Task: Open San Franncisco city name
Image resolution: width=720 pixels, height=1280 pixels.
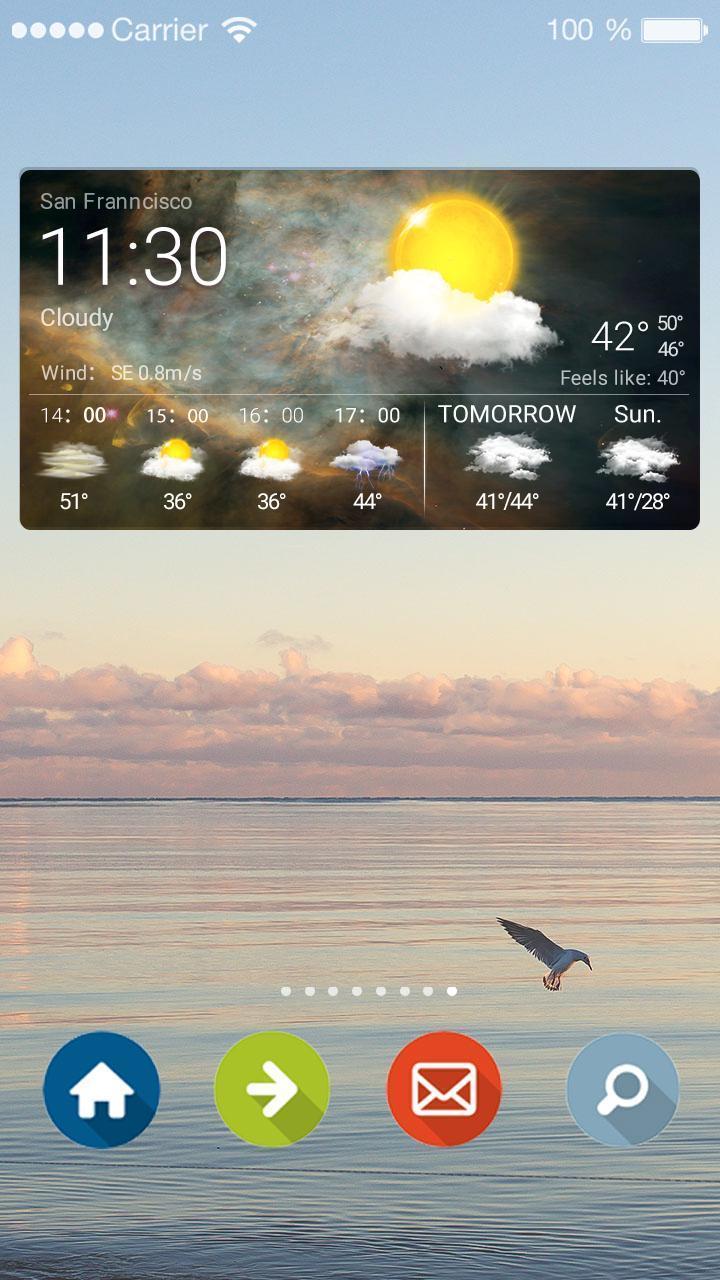Action: point(117,200)
